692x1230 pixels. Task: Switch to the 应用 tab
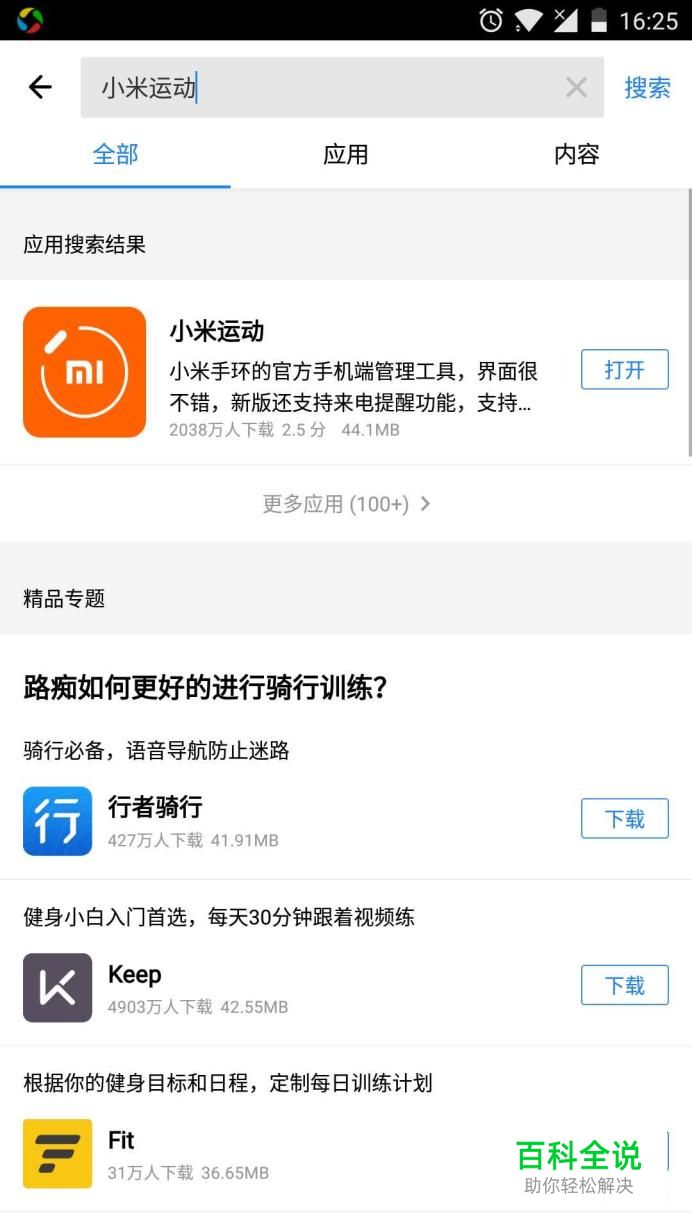coord(346,155)
